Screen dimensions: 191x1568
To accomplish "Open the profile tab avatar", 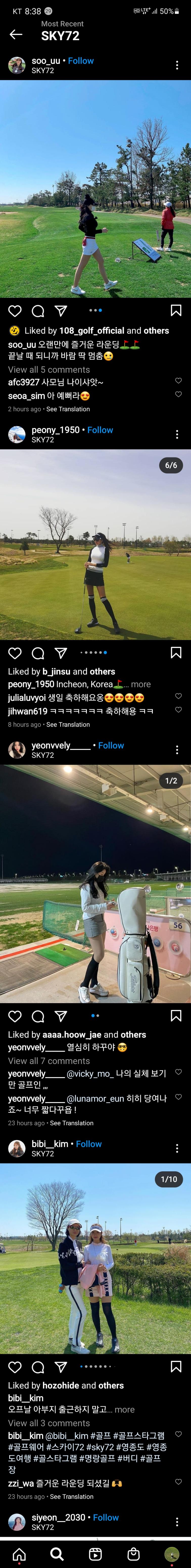I will 172,1553.
